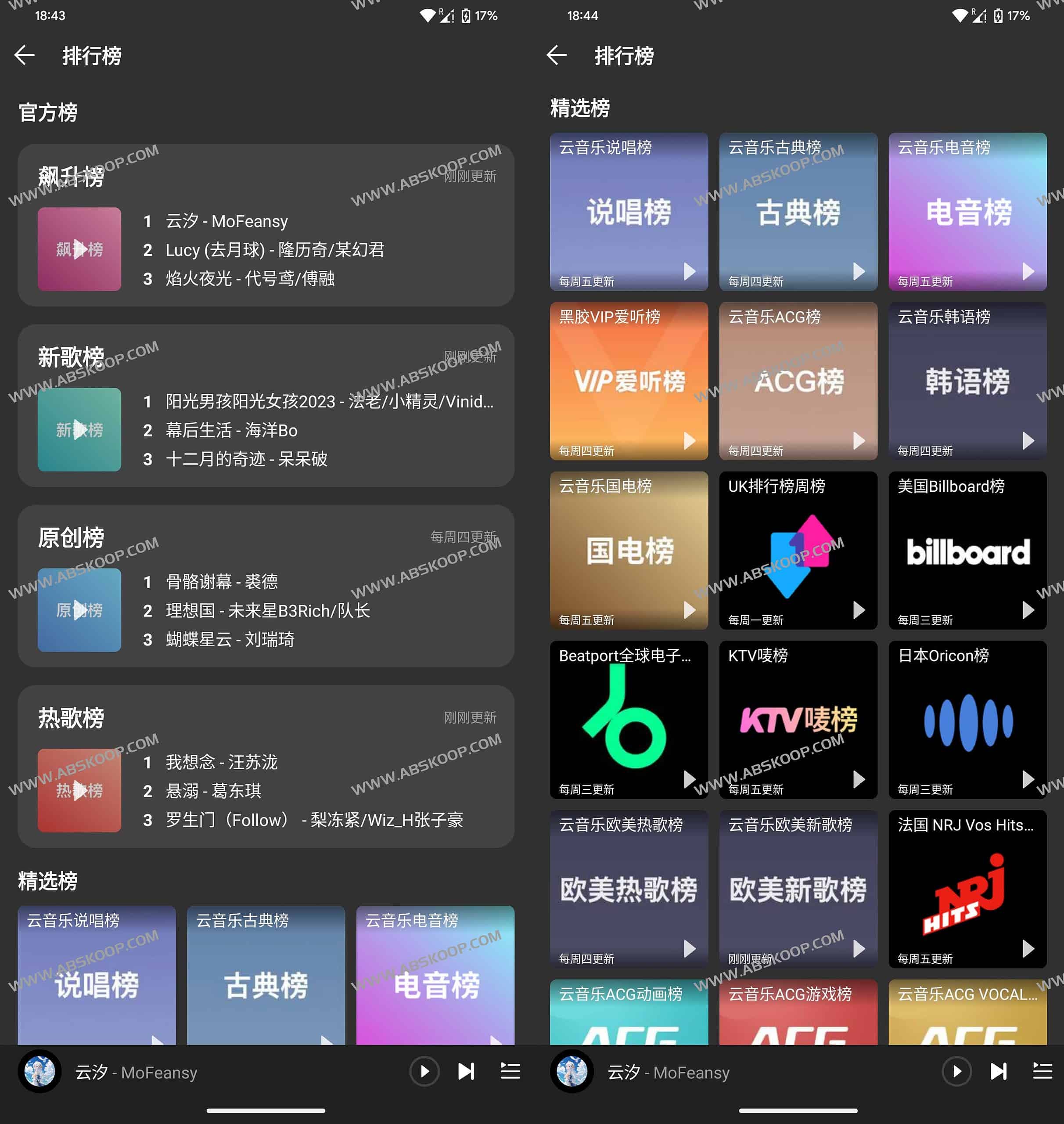This screenshot has width=1064, height=1124.
Task: Open the 黑胶VIP爱听榜 tile
Action: 629,381
